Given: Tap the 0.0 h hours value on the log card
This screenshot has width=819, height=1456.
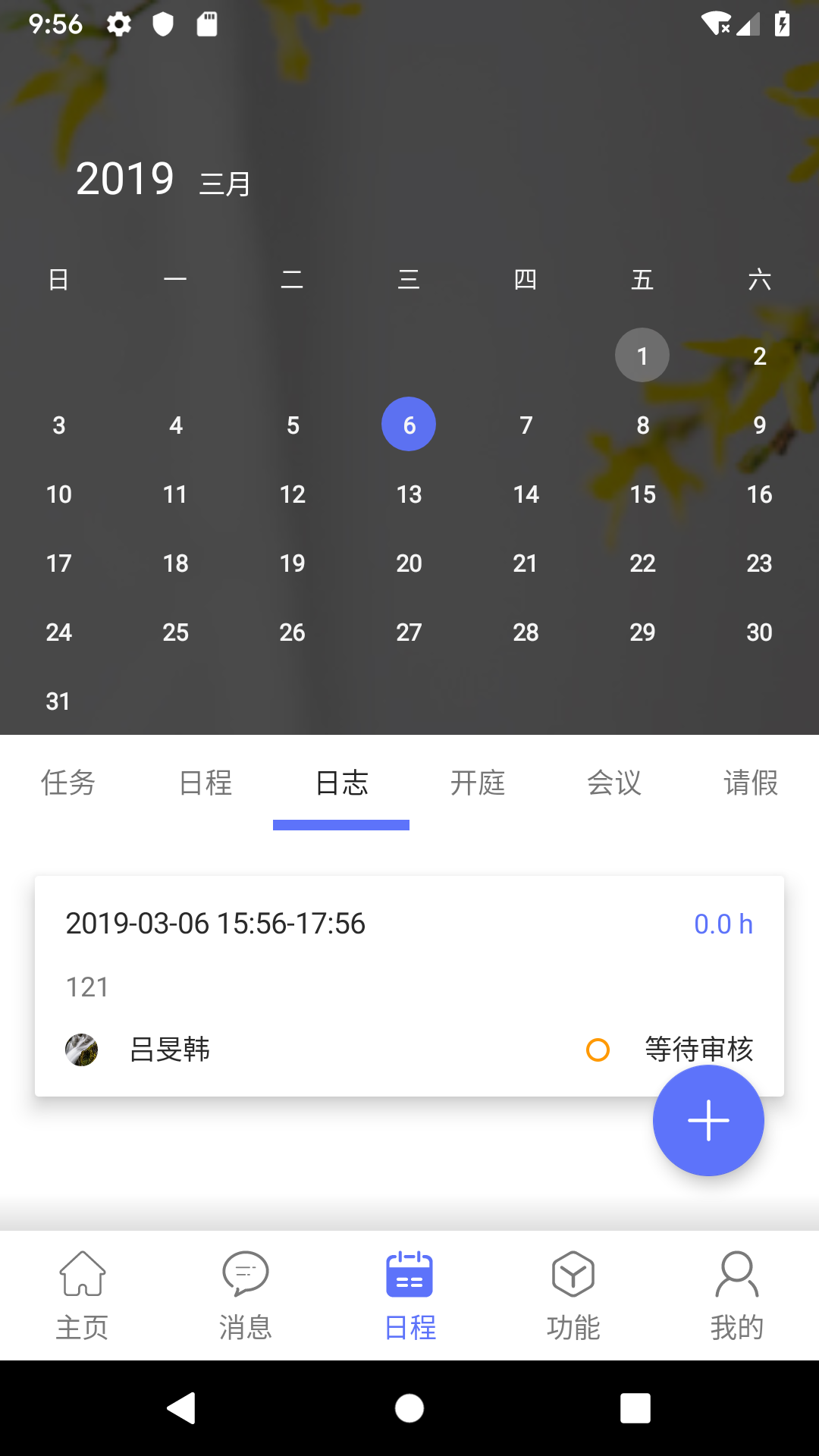Looking at the screenshot, I should [x=723, y=924].
